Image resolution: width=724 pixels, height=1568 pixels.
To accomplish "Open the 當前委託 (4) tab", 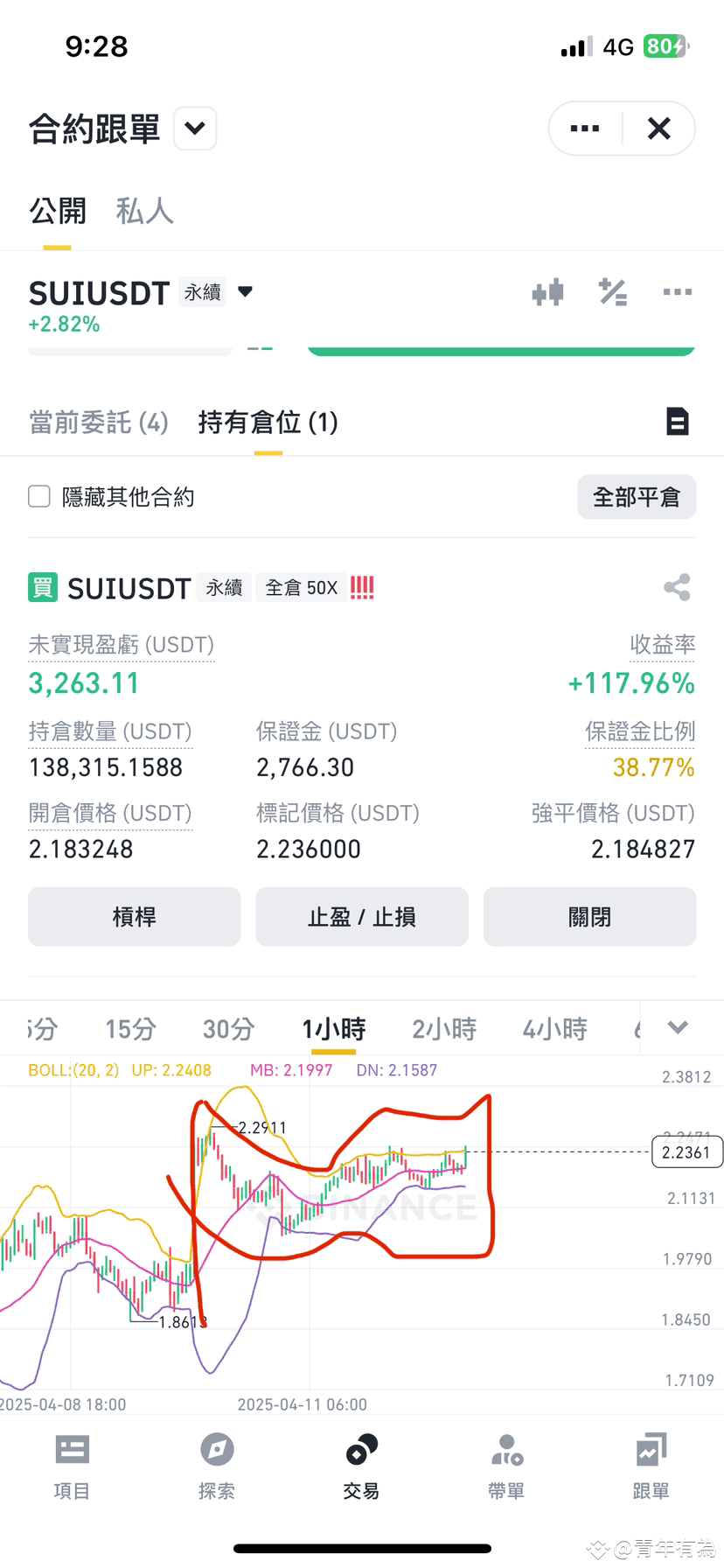I will (98, 422).
